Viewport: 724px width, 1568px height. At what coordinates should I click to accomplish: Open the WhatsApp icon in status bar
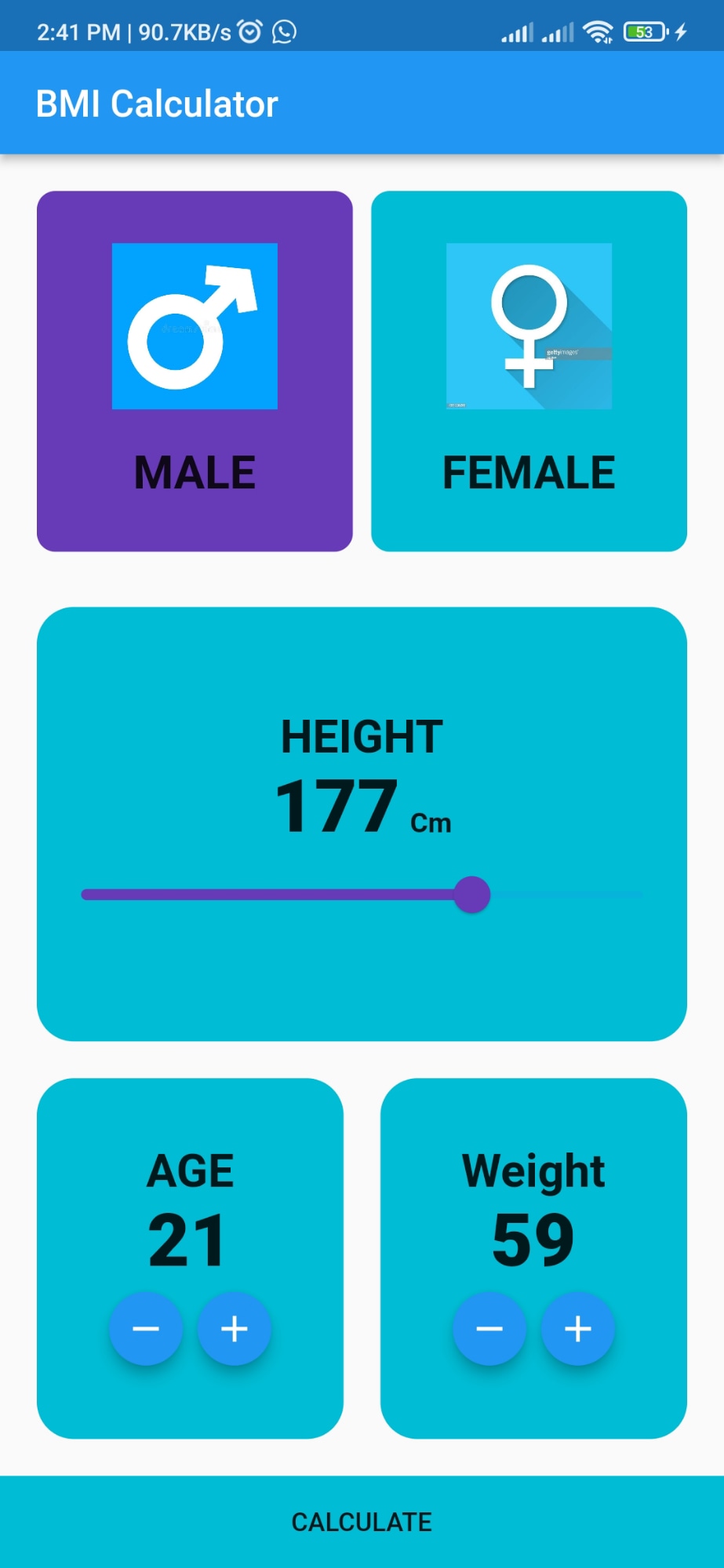[x=283, y=32]
